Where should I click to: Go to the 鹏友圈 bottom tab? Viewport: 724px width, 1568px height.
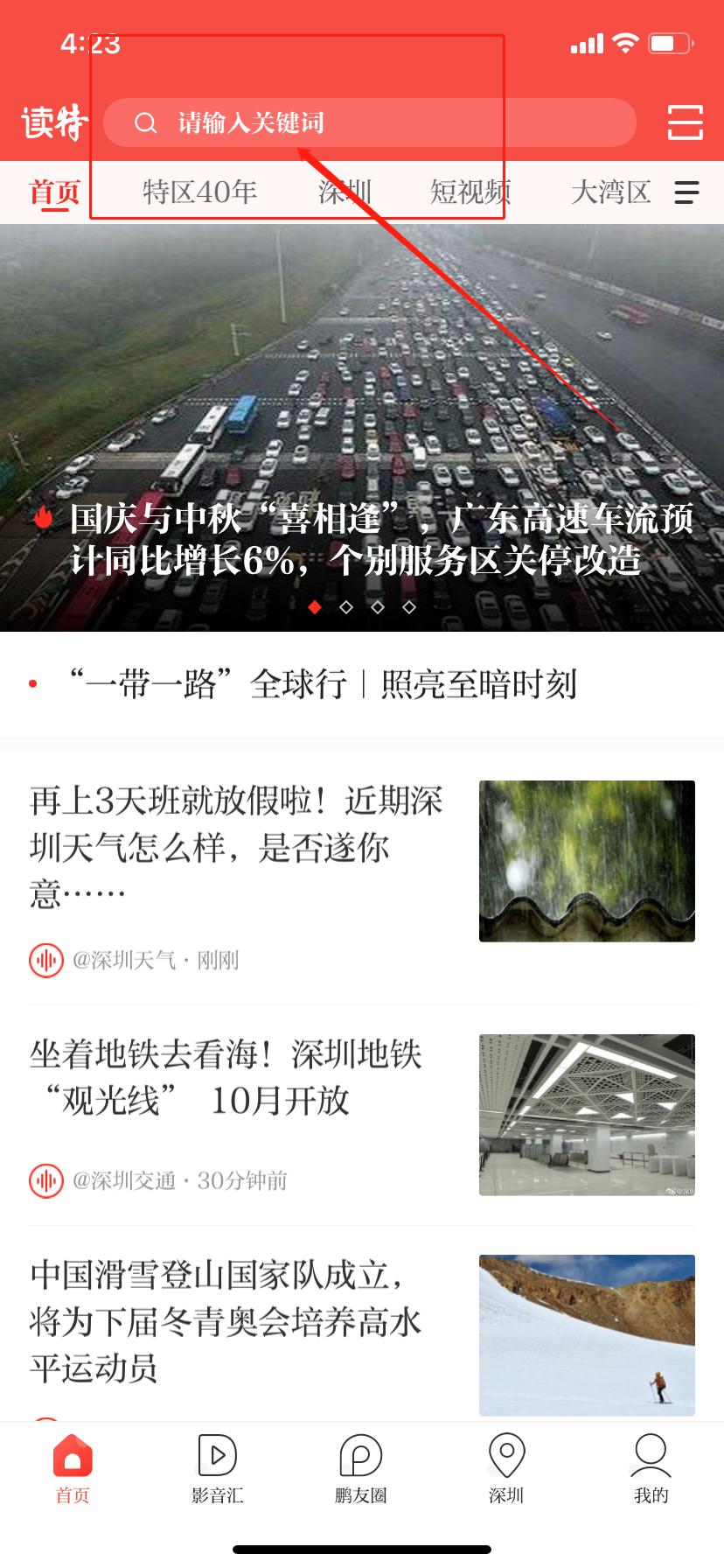coord(361,1470)
